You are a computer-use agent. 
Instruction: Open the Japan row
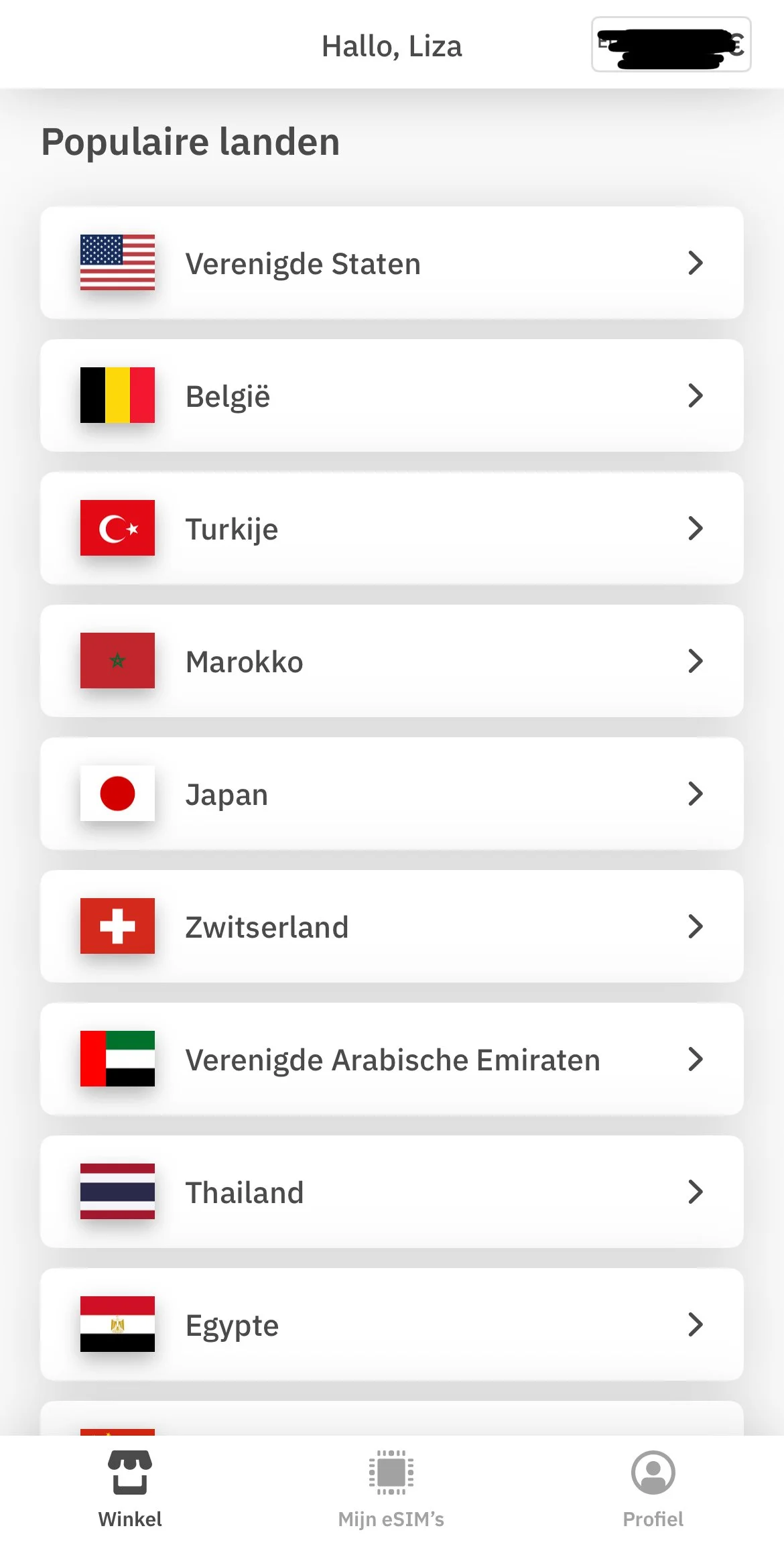coord(392,794)
